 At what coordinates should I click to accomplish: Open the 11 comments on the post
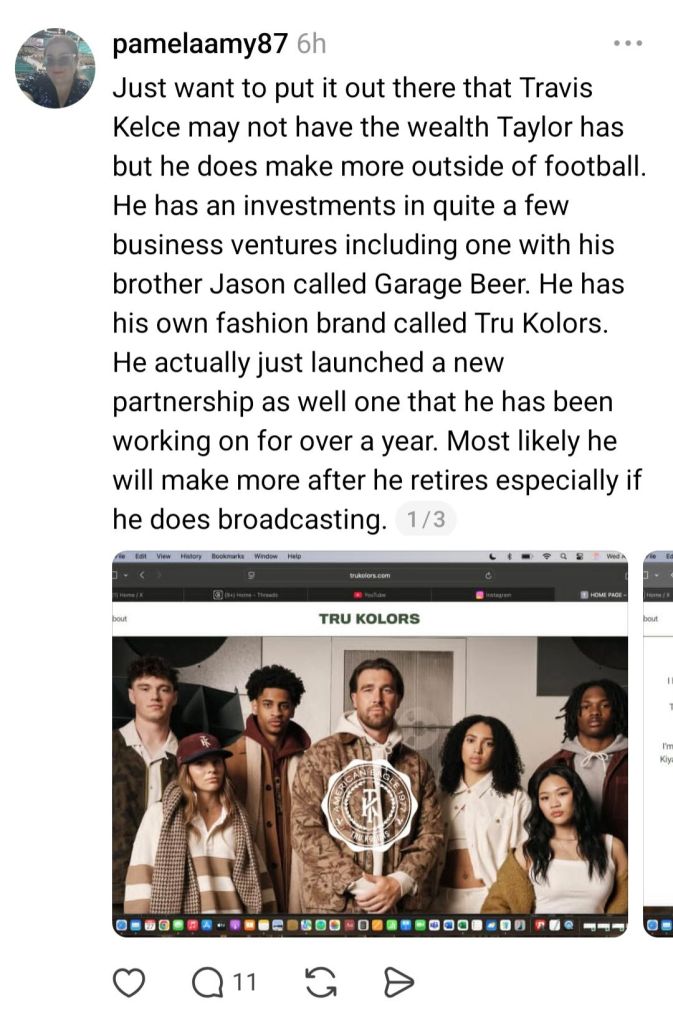tap(222, 984)
